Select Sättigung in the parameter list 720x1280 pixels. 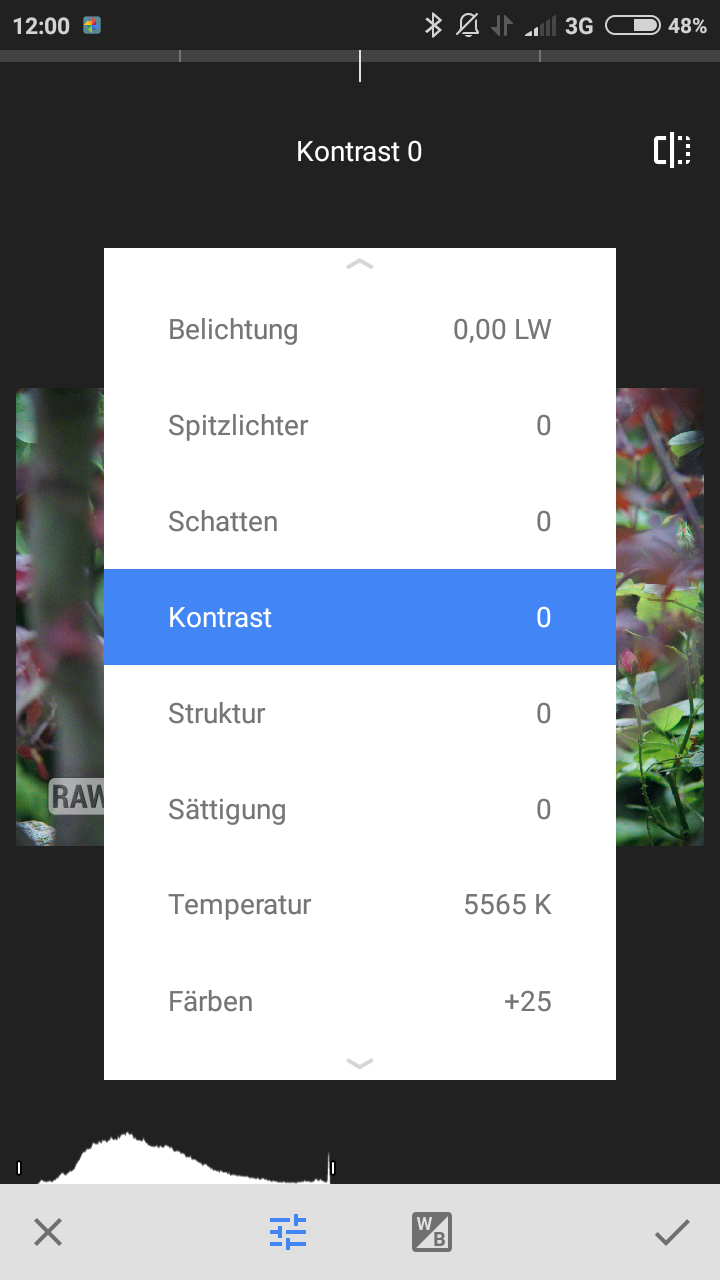tap(360, 809)
